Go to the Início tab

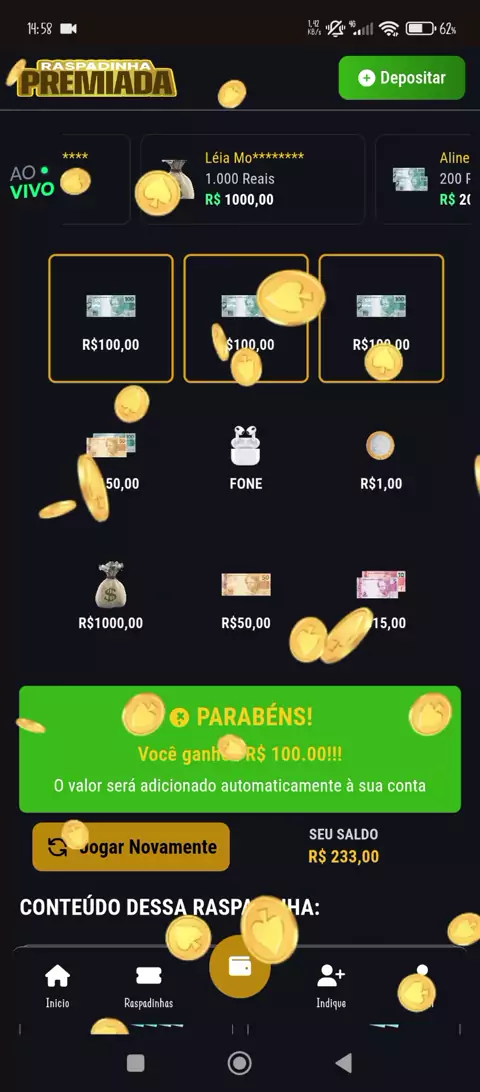[x=57, y=986]
